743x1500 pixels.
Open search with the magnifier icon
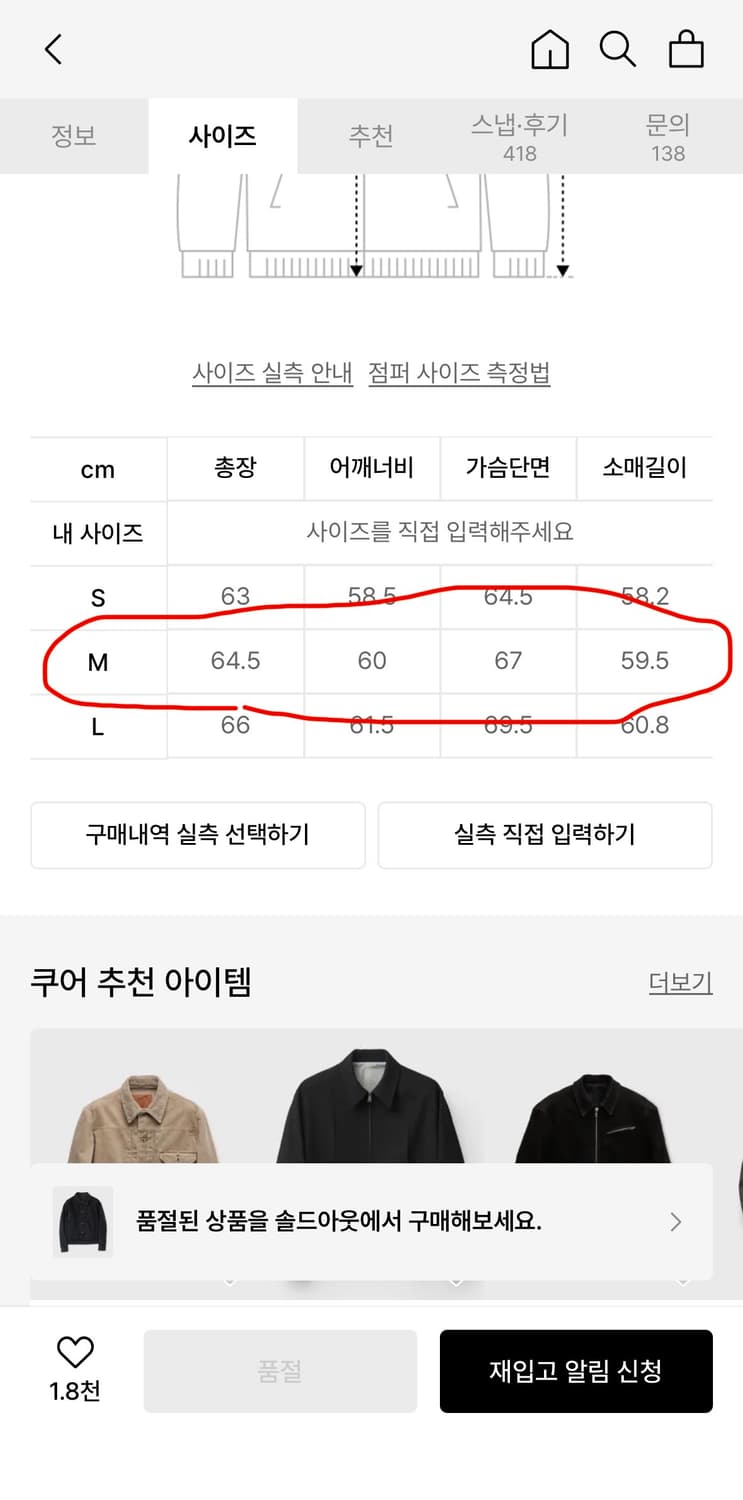tap(617, 49)
